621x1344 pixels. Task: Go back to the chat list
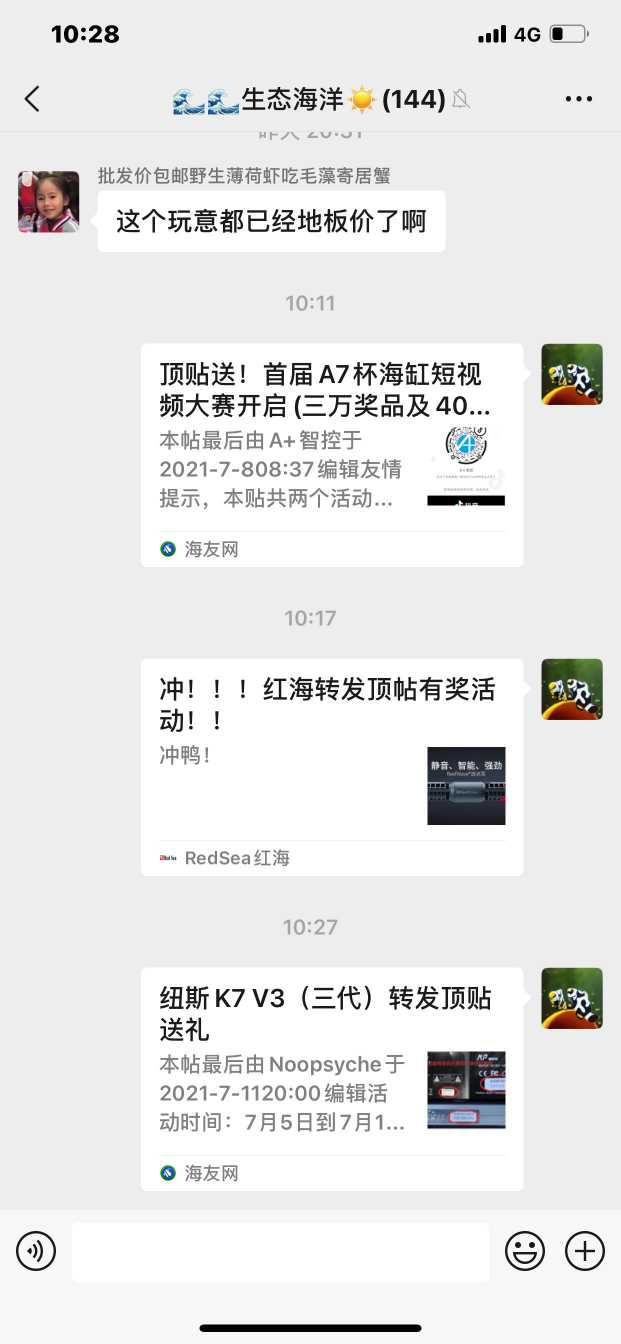pos(32,99)
